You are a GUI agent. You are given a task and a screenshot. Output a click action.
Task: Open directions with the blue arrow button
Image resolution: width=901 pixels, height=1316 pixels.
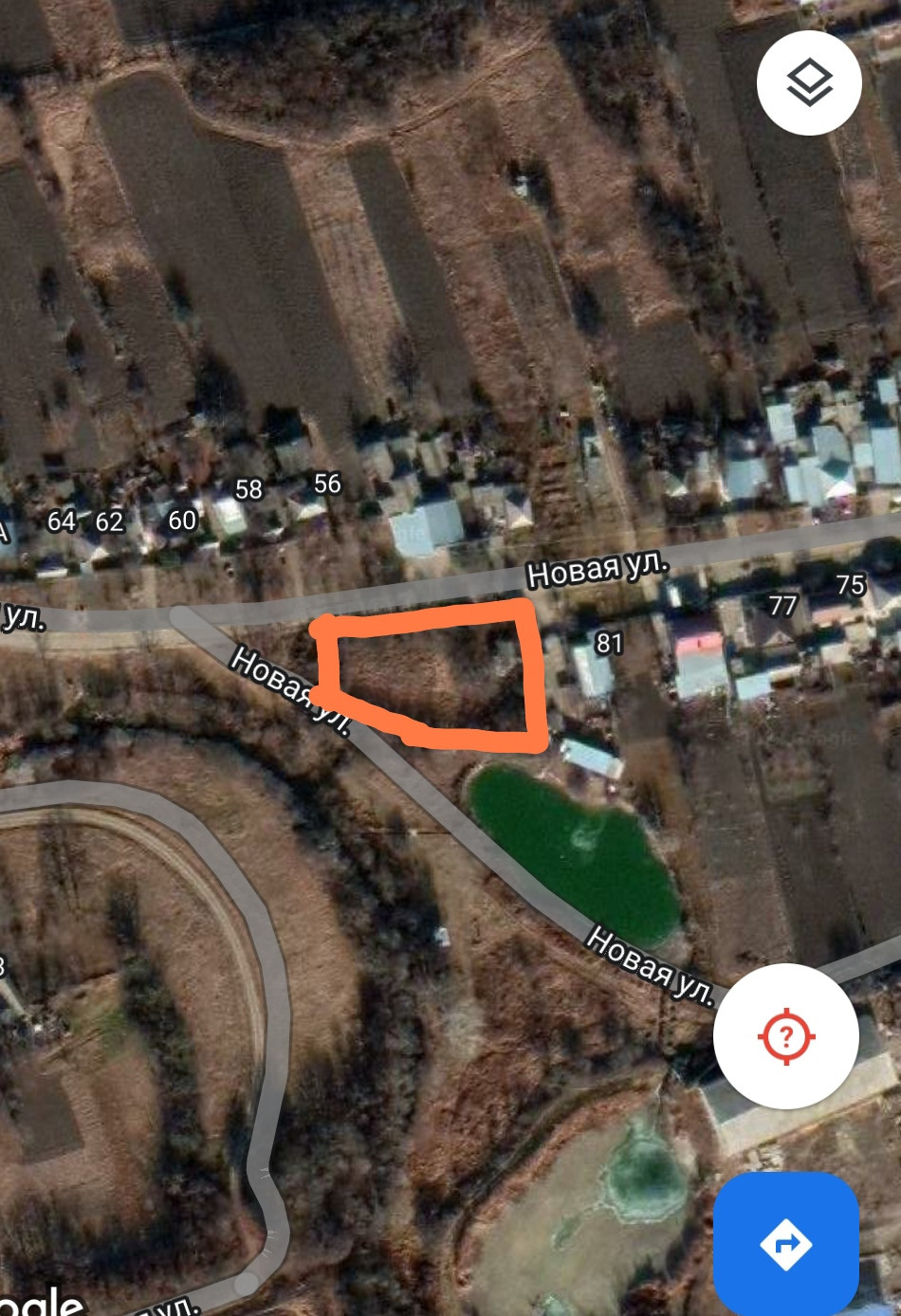point(786,1243)
